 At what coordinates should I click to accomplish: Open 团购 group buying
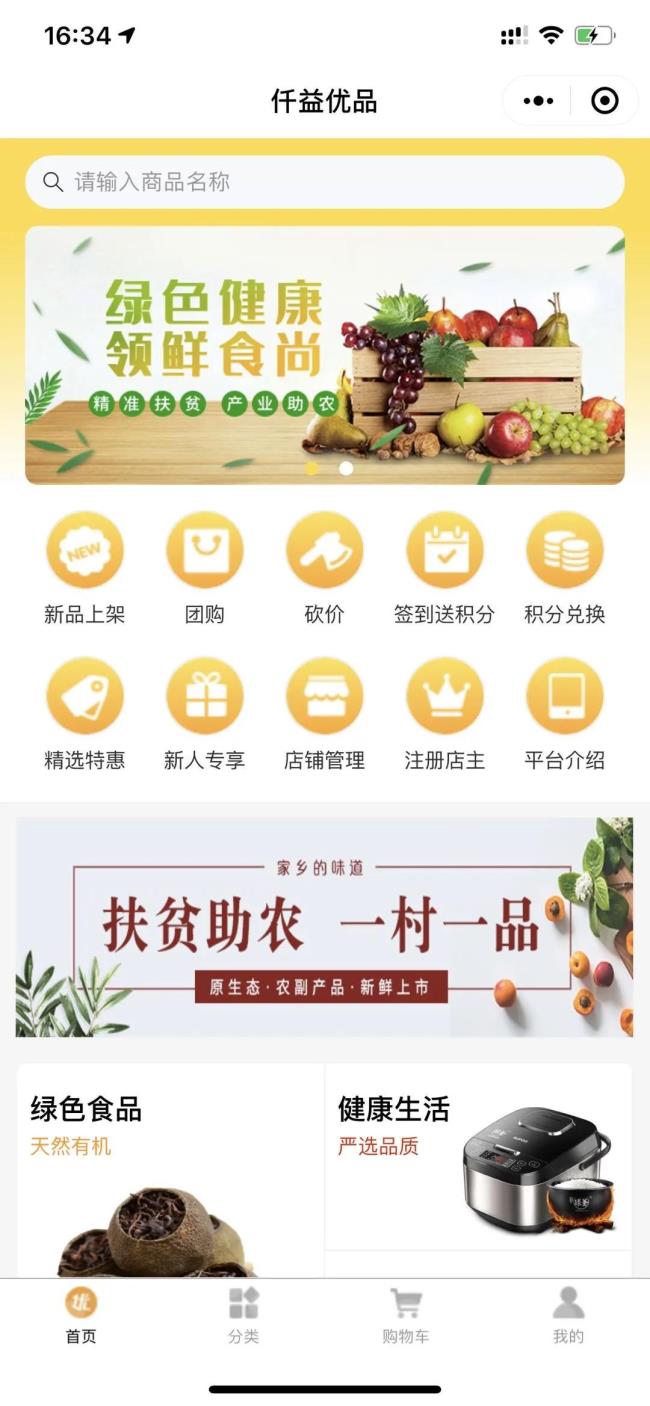pos(205,567)
